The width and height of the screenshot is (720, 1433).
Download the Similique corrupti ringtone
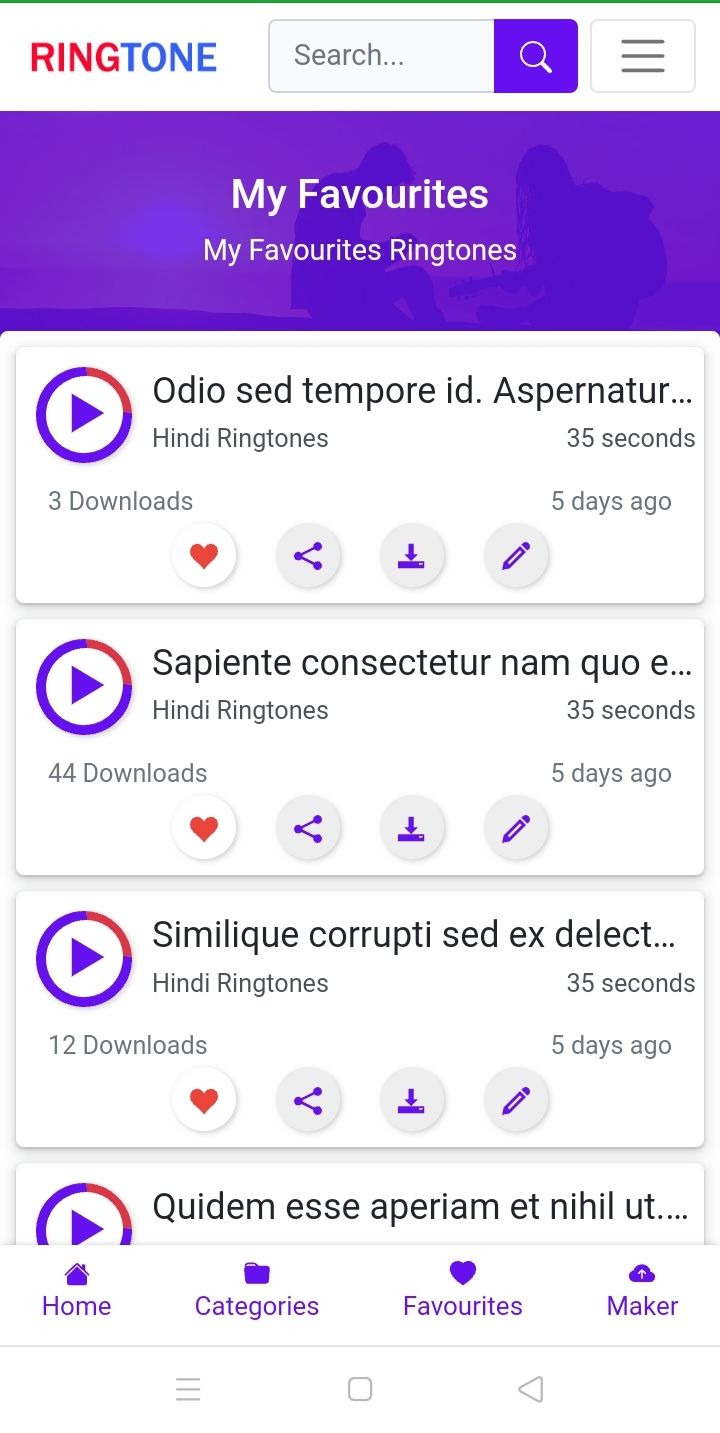[412, 1100]
